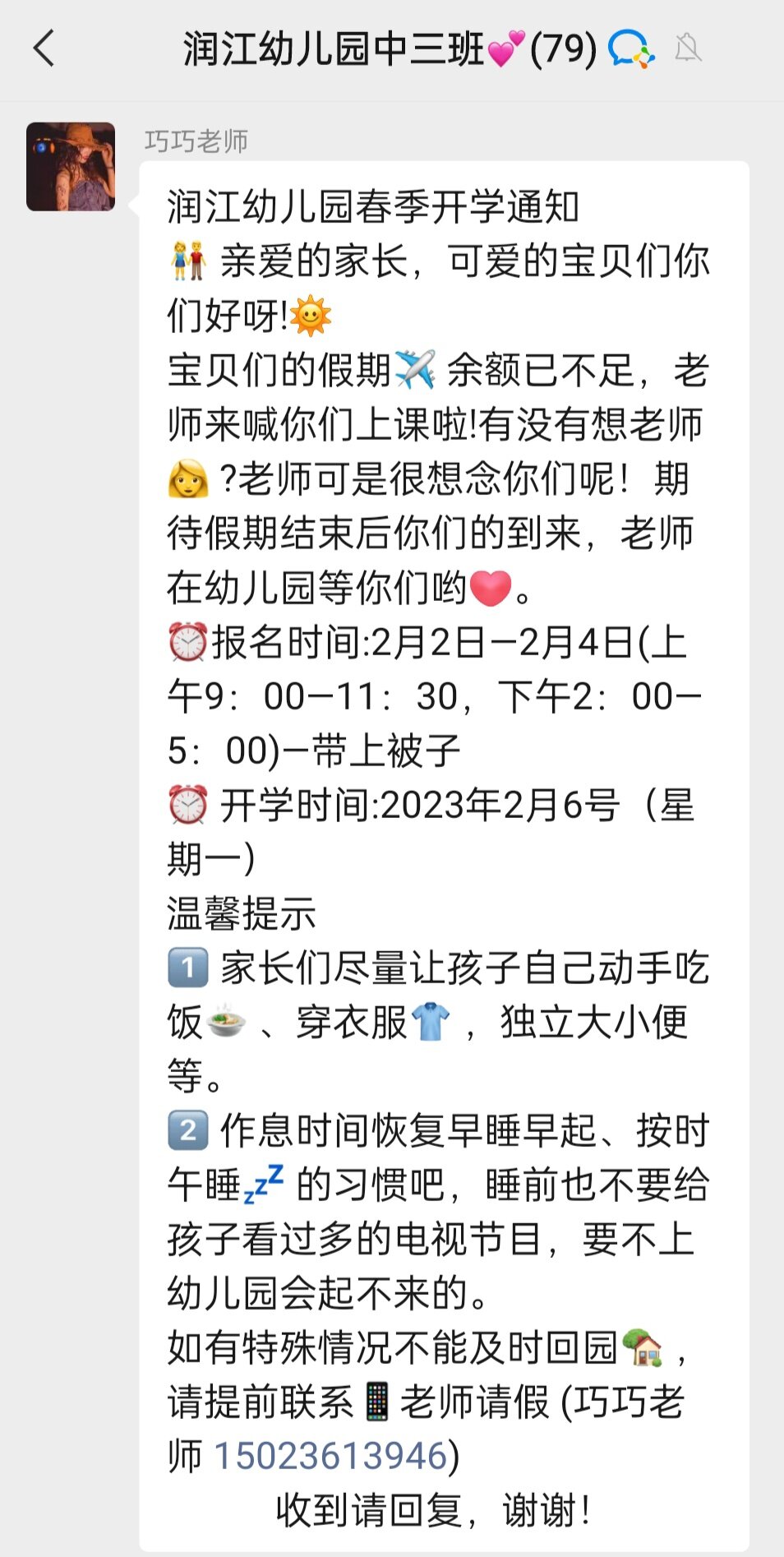The height and width of the screenshot is (1557, 784).
Task: Open 巧巧老师's profile avatar
Action: [71, 167]
